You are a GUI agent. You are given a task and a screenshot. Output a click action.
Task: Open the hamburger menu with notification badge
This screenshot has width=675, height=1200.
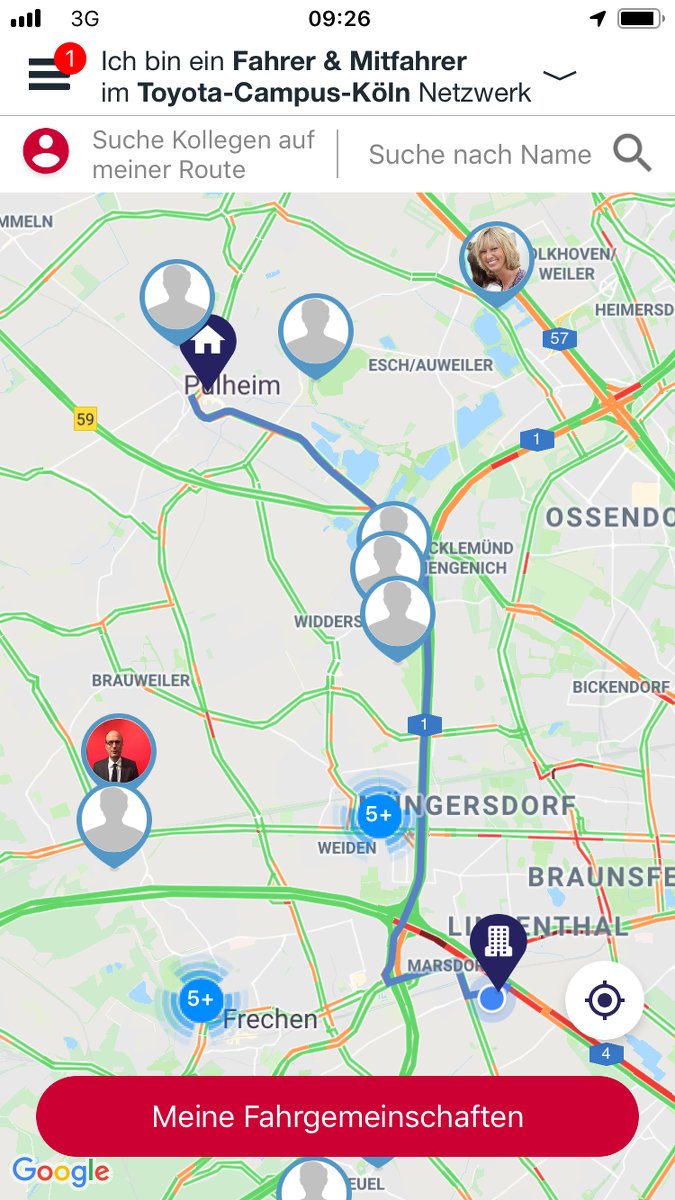[x=50, y=73]
